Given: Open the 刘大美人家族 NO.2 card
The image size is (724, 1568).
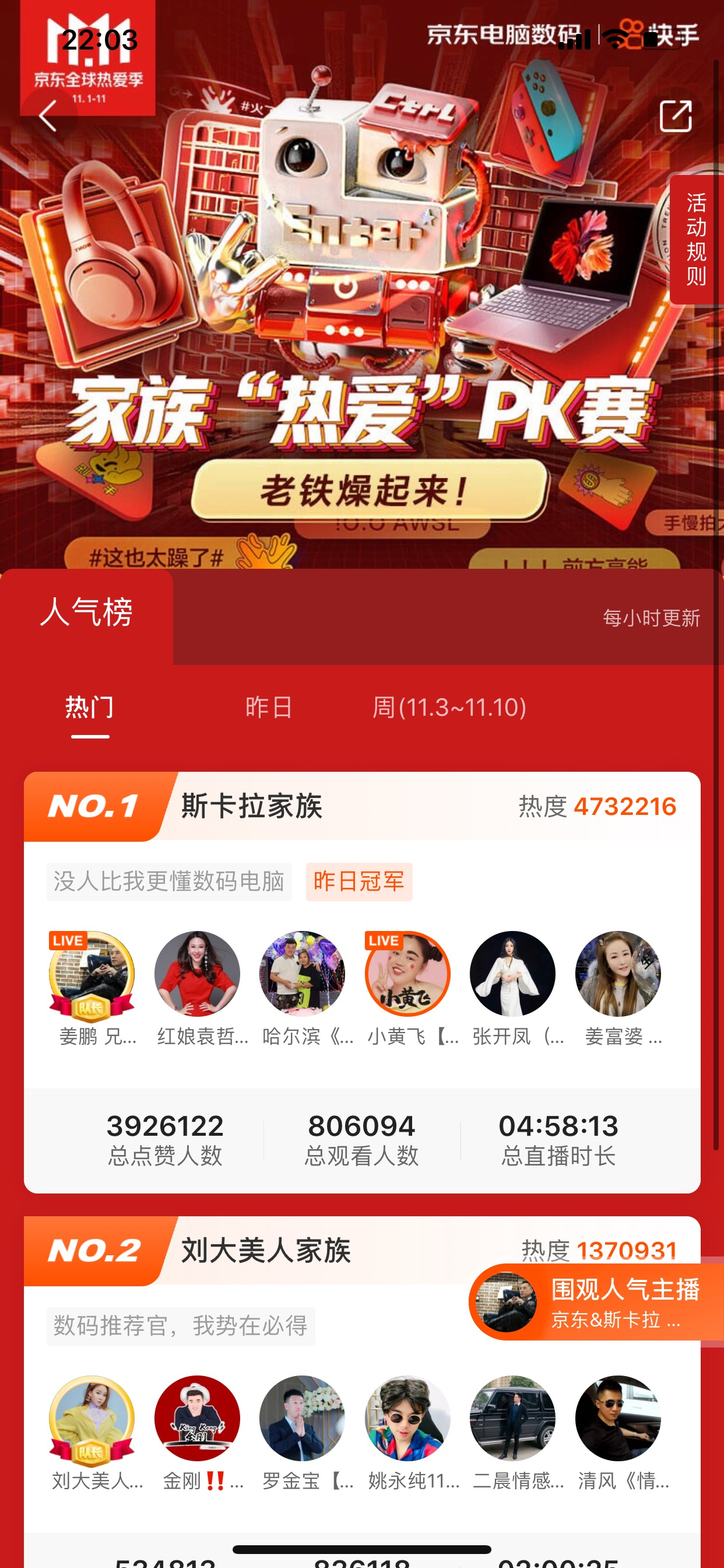Looking at the screenshot, I should coord(266,1251).
